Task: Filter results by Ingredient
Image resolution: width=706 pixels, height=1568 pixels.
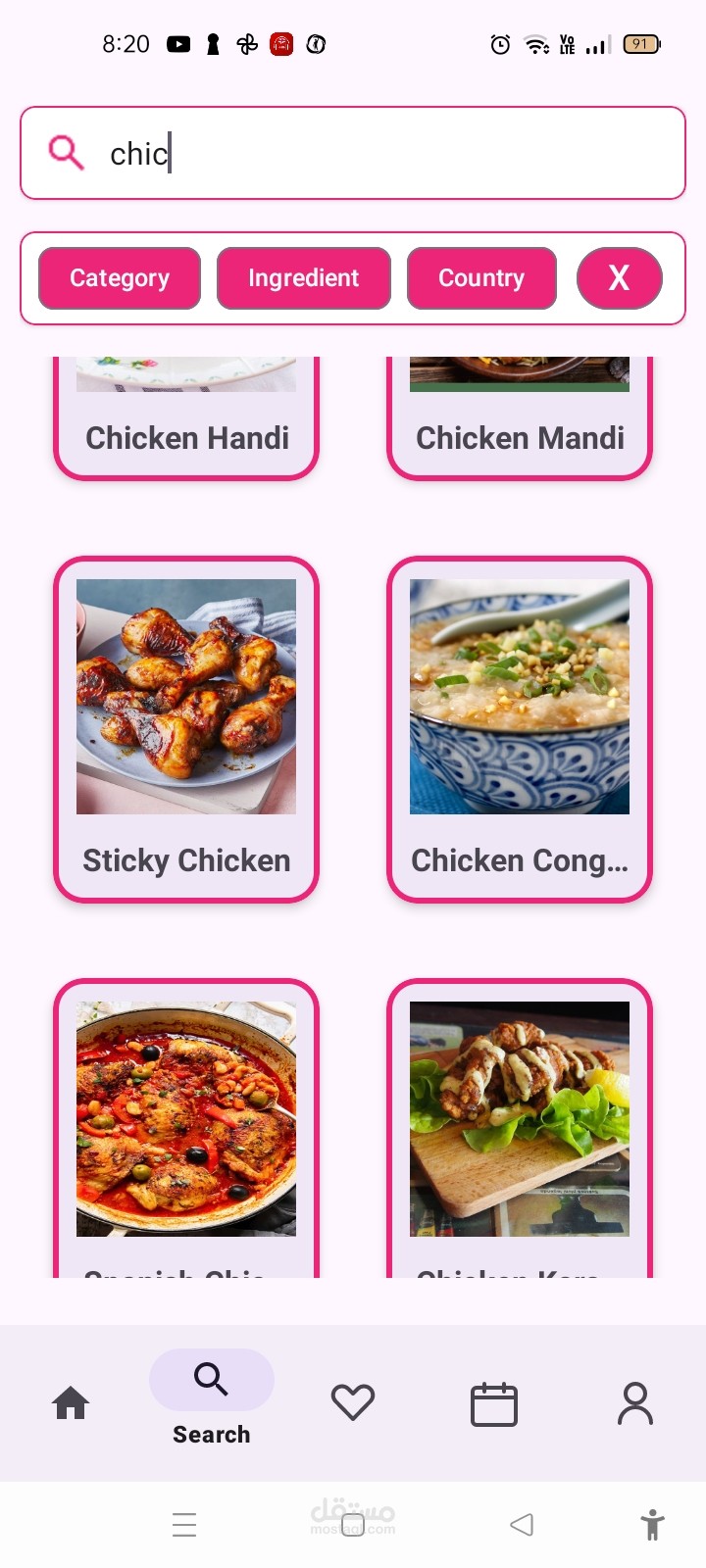Action: [x=303, y=278]
